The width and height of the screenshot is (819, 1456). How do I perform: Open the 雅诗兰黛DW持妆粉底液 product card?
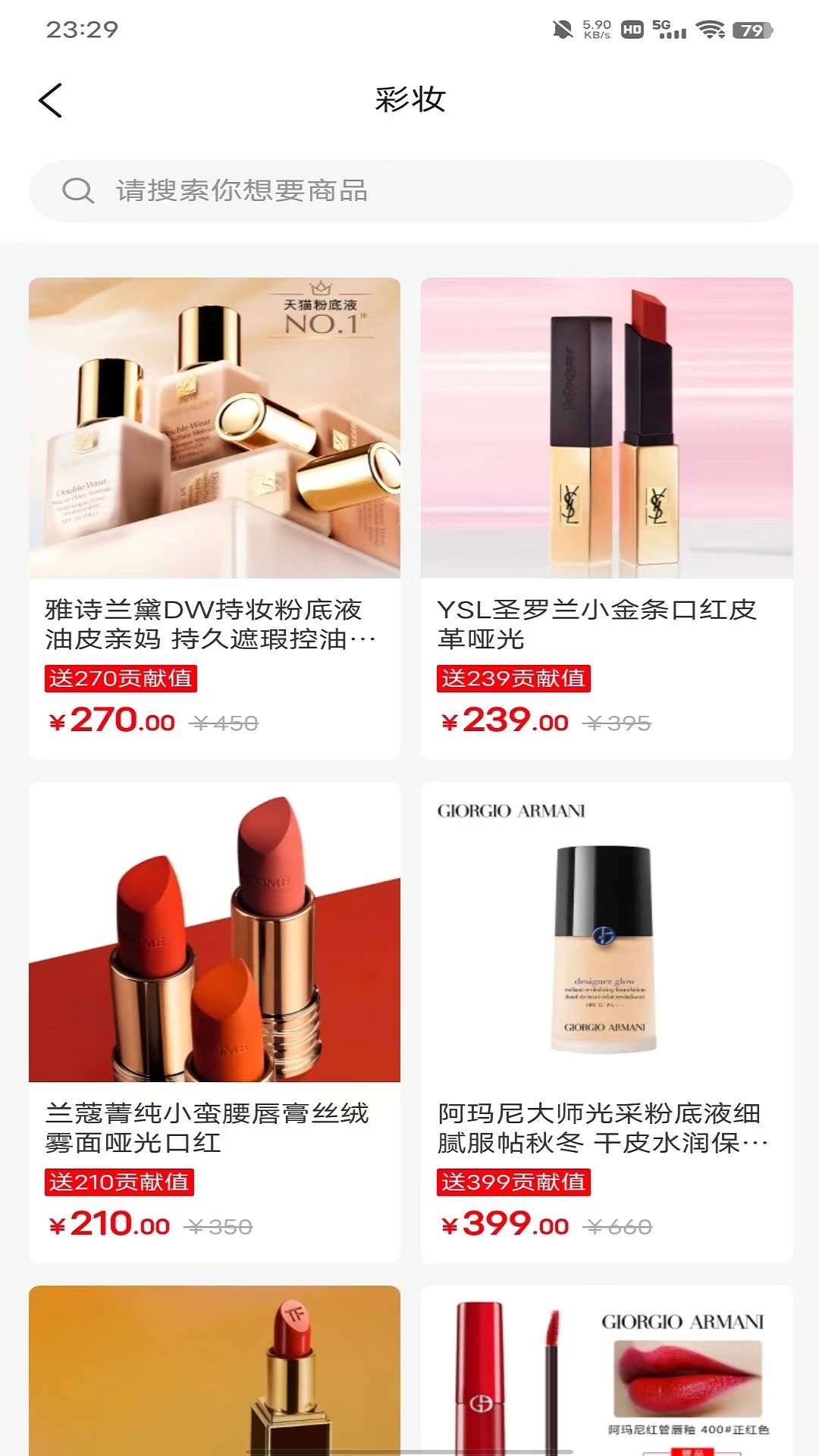[215, 516]
